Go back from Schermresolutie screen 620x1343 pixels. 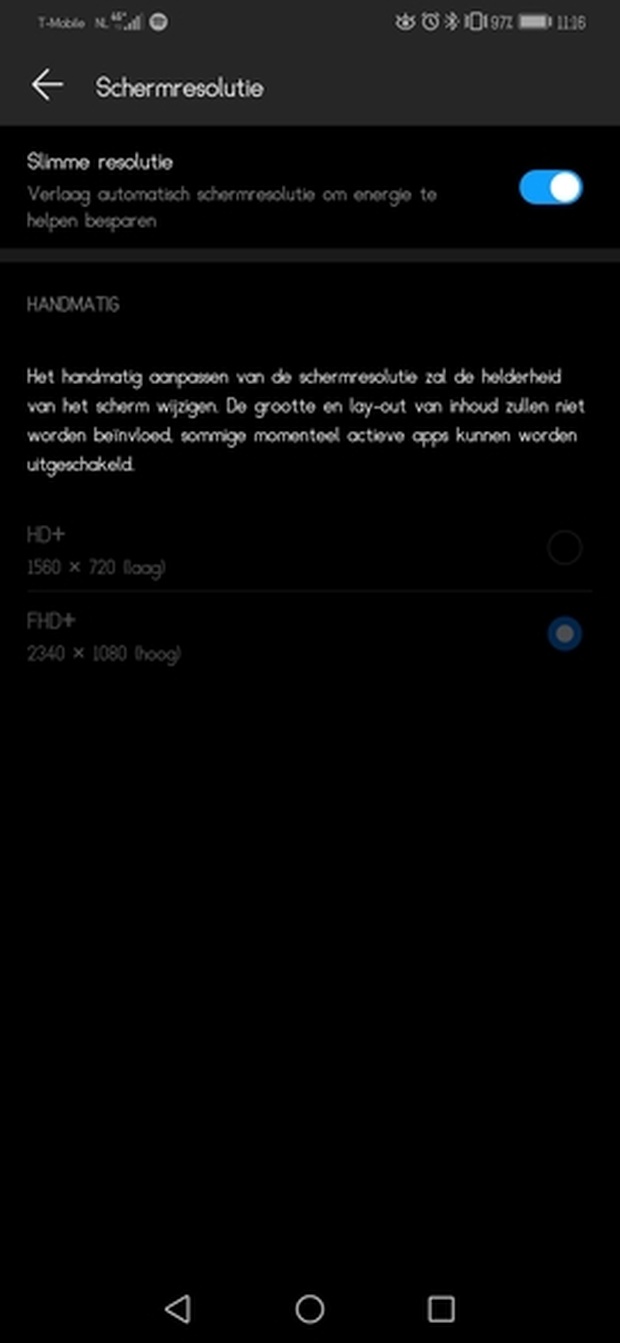pos(47,86)
